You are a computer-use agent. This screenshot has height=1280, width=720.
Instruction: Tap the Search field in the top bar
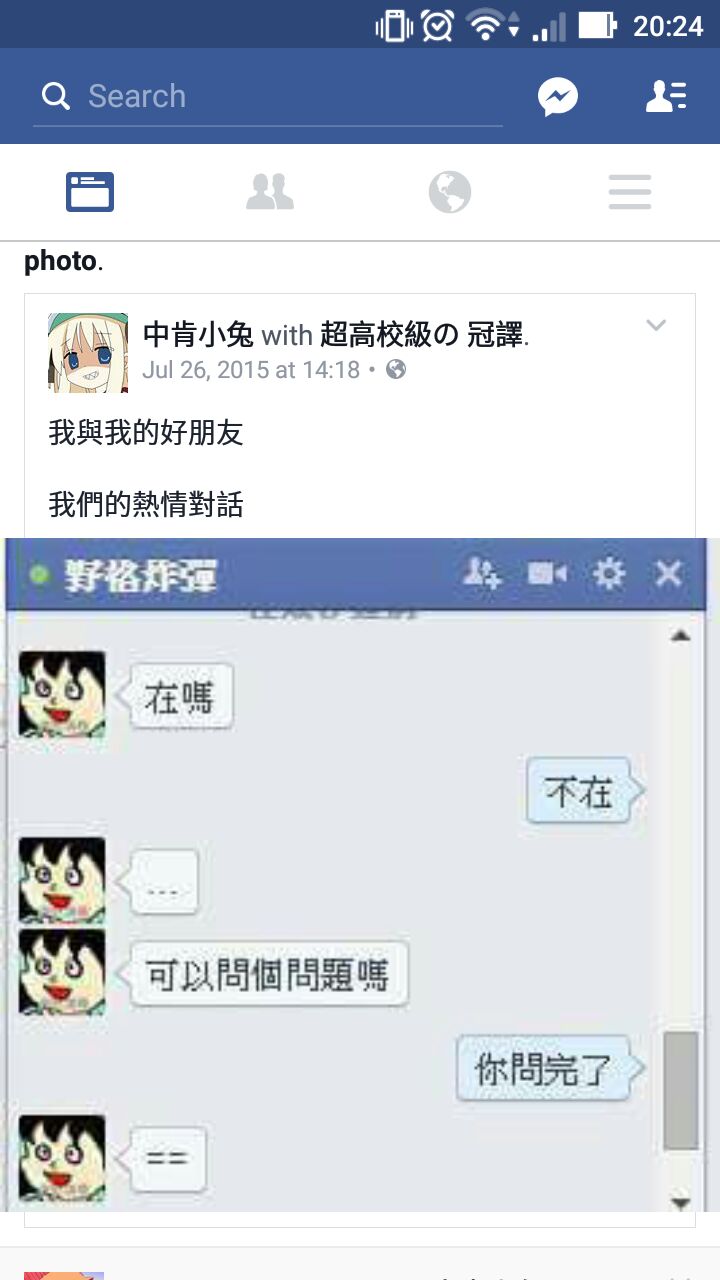pos(268,97)
